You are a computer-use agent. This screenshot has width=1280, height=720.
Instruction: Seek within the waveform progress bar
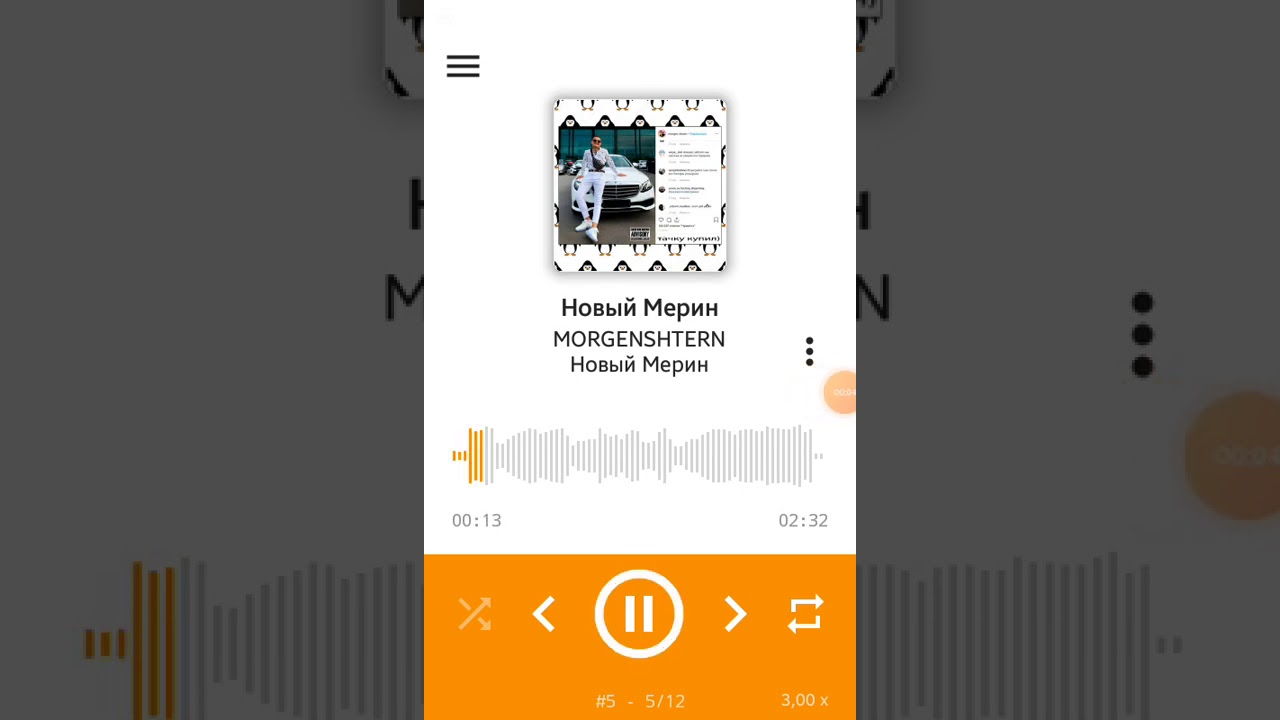[640, 456]
